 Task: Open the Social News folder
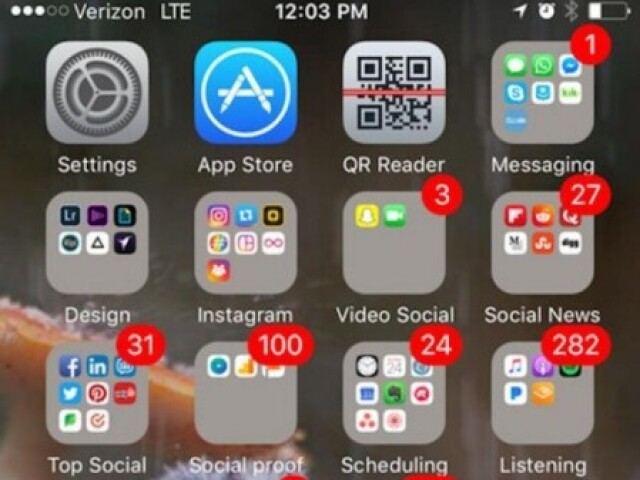coord(542,243)
